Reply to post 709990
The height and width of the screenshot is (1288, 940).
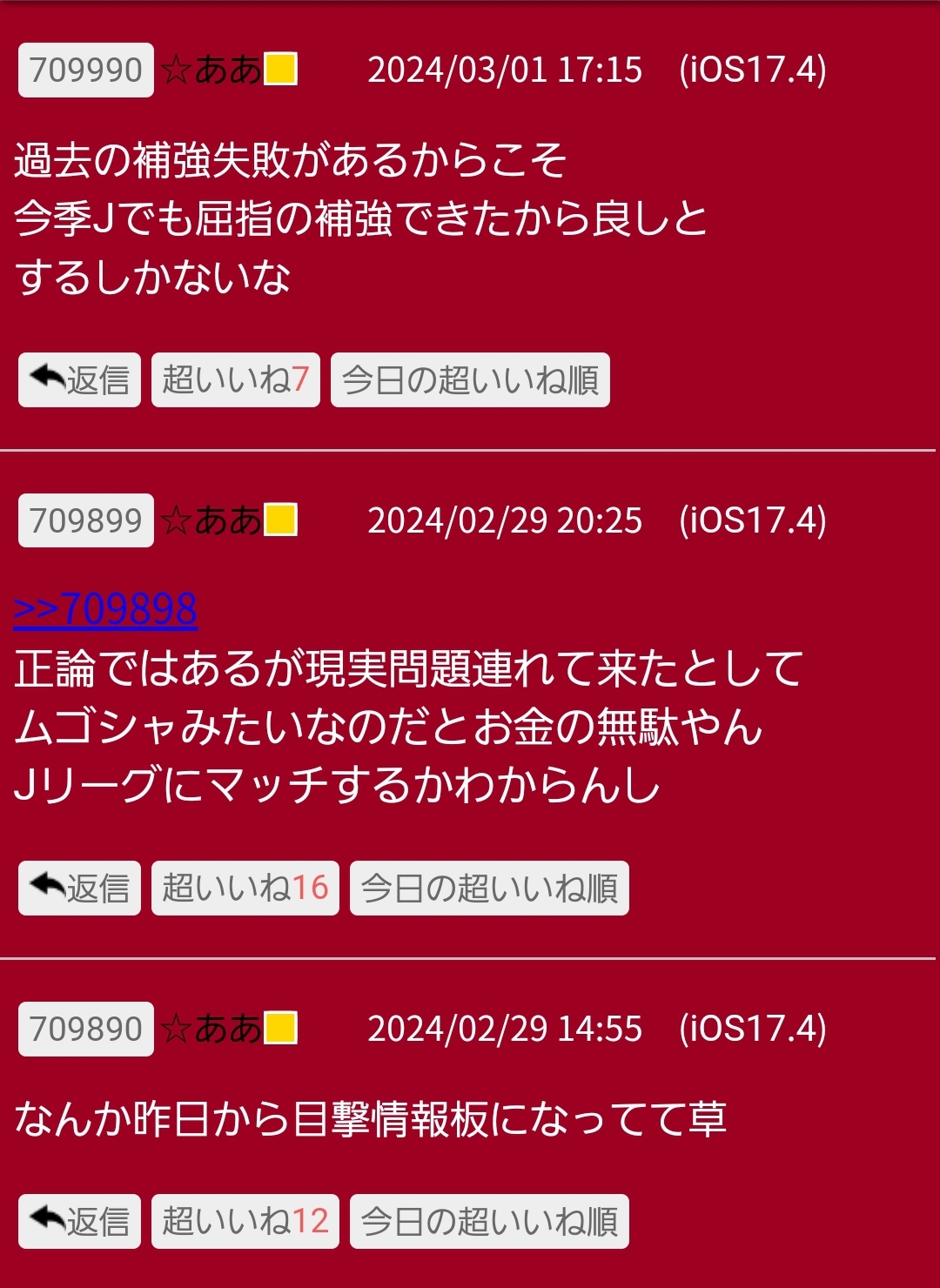pyautogui.click(x=79, y=379)
